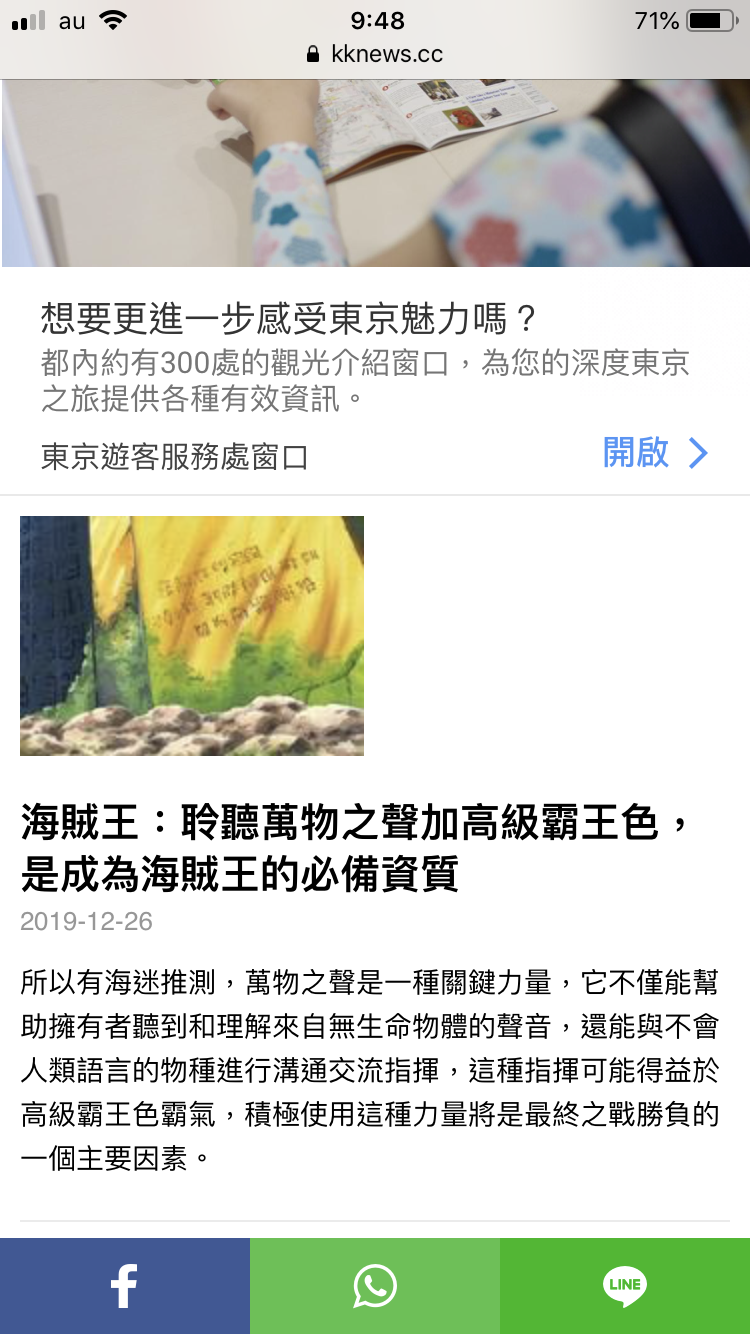
Task: Share this page via LINE
Action: point(625,1286)
